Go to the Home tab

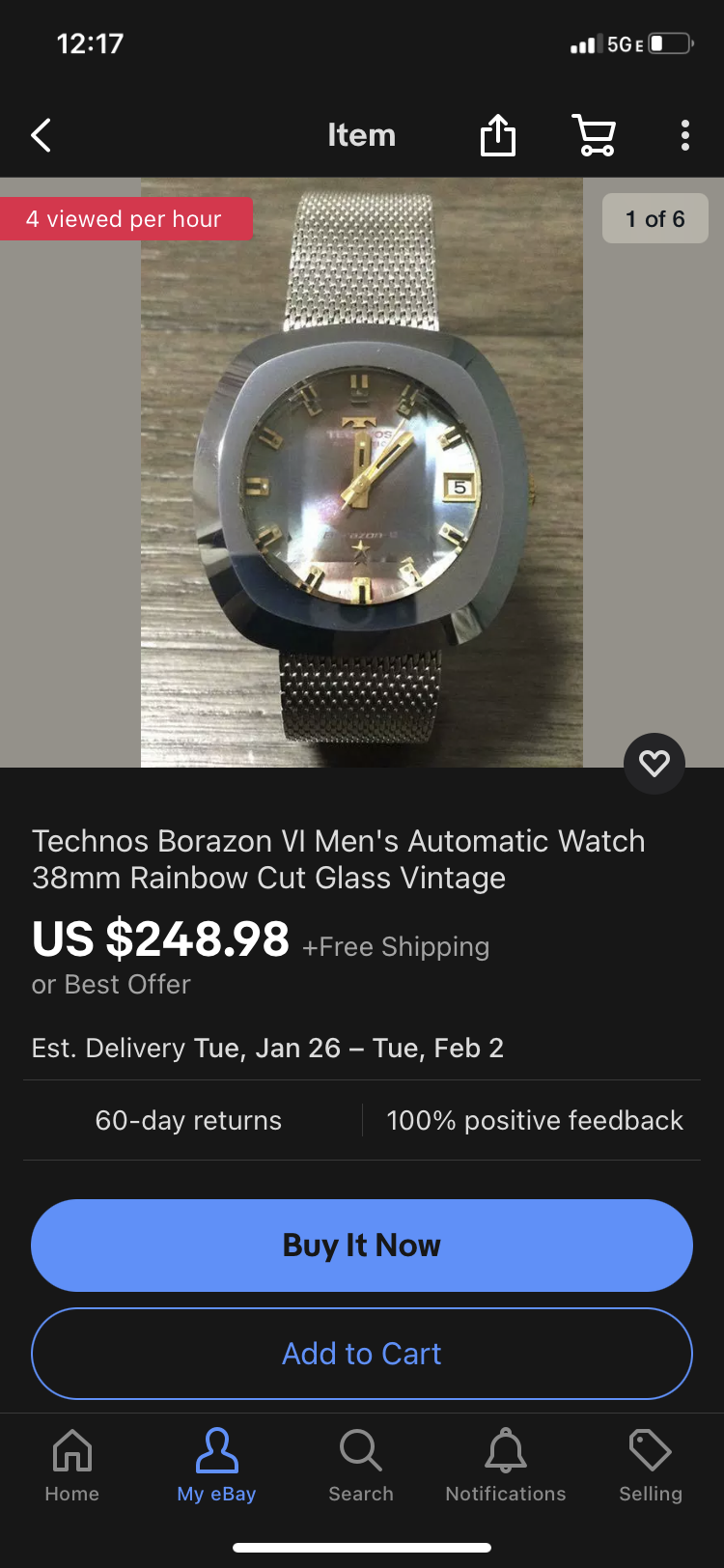72,1465
